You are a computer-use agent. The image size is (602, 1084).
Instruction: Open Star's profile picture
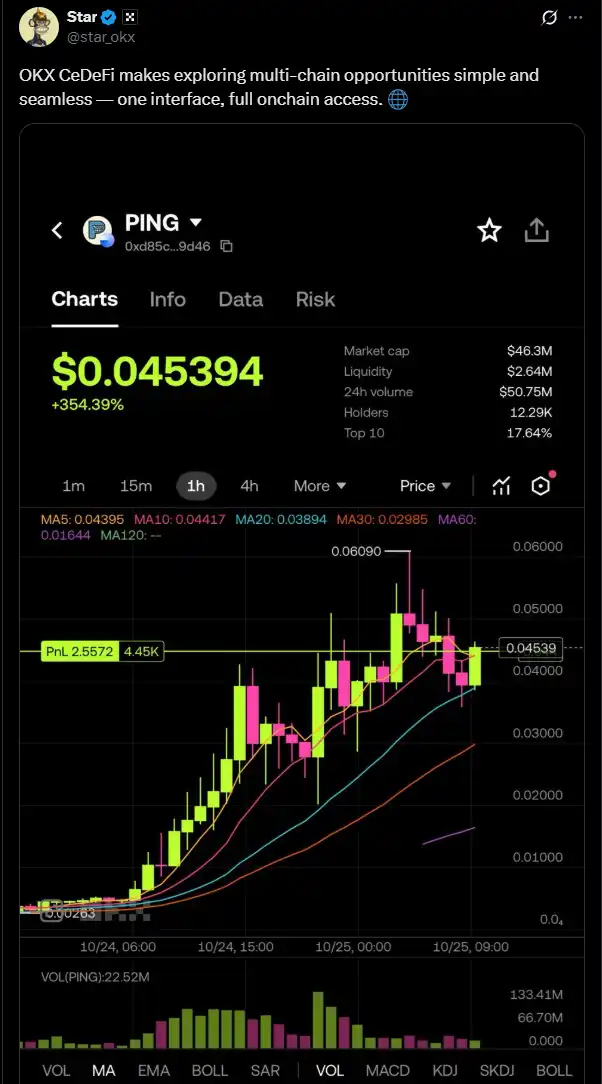(x=37, y=26)
